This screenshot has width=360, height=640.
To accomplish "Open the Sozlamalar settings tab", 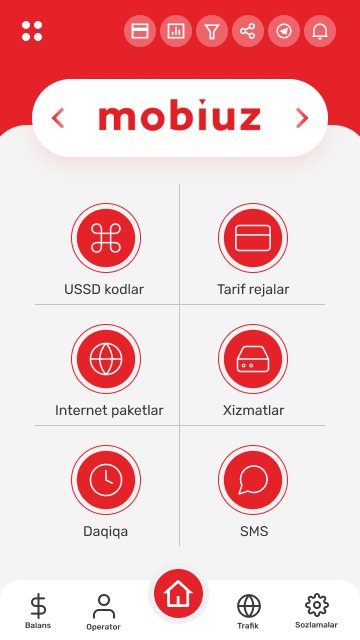I will pyautogui.click(x=317, y=611).
